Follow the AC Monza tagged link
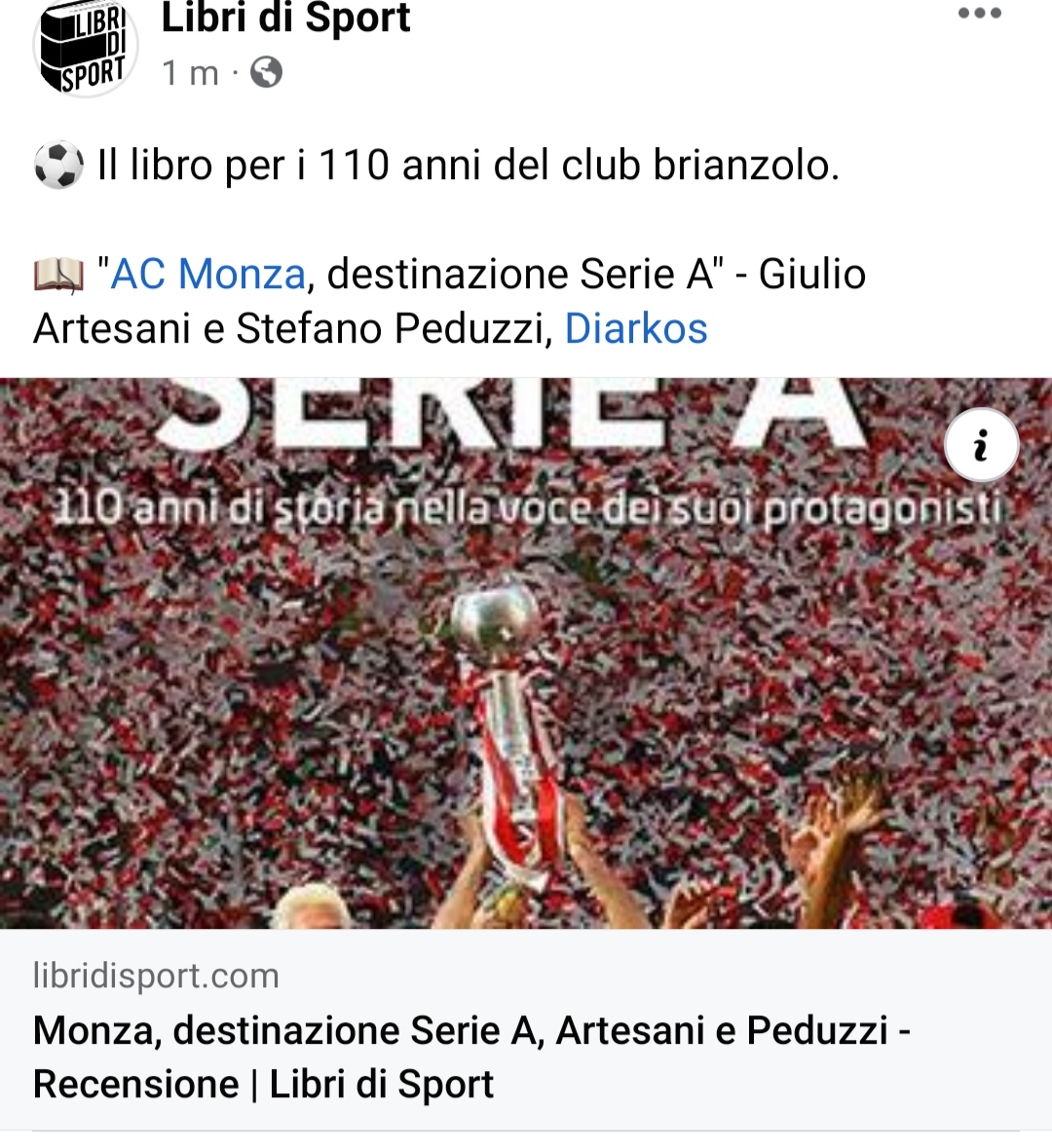 (208, 275)
